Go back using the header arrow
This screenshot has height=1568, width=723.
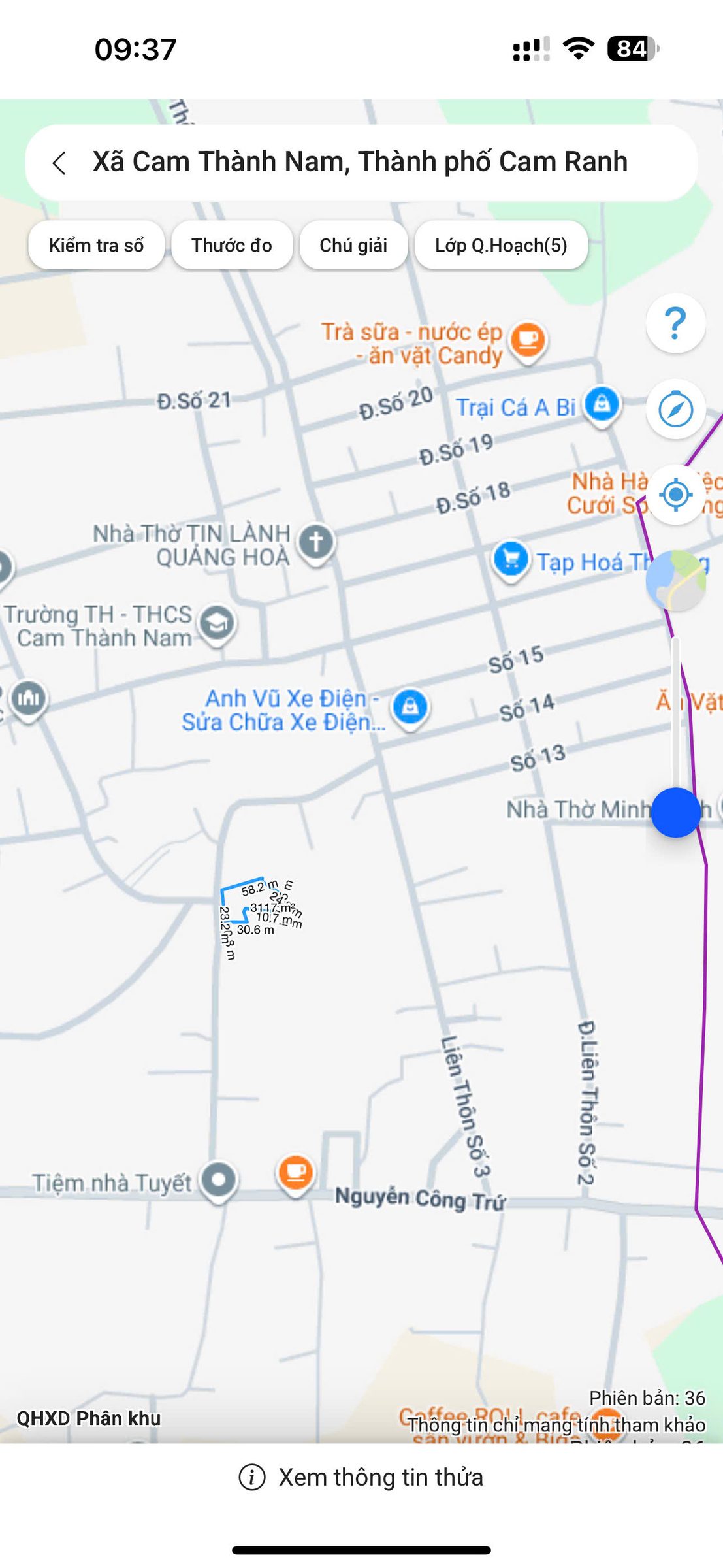tap(59, 163)
